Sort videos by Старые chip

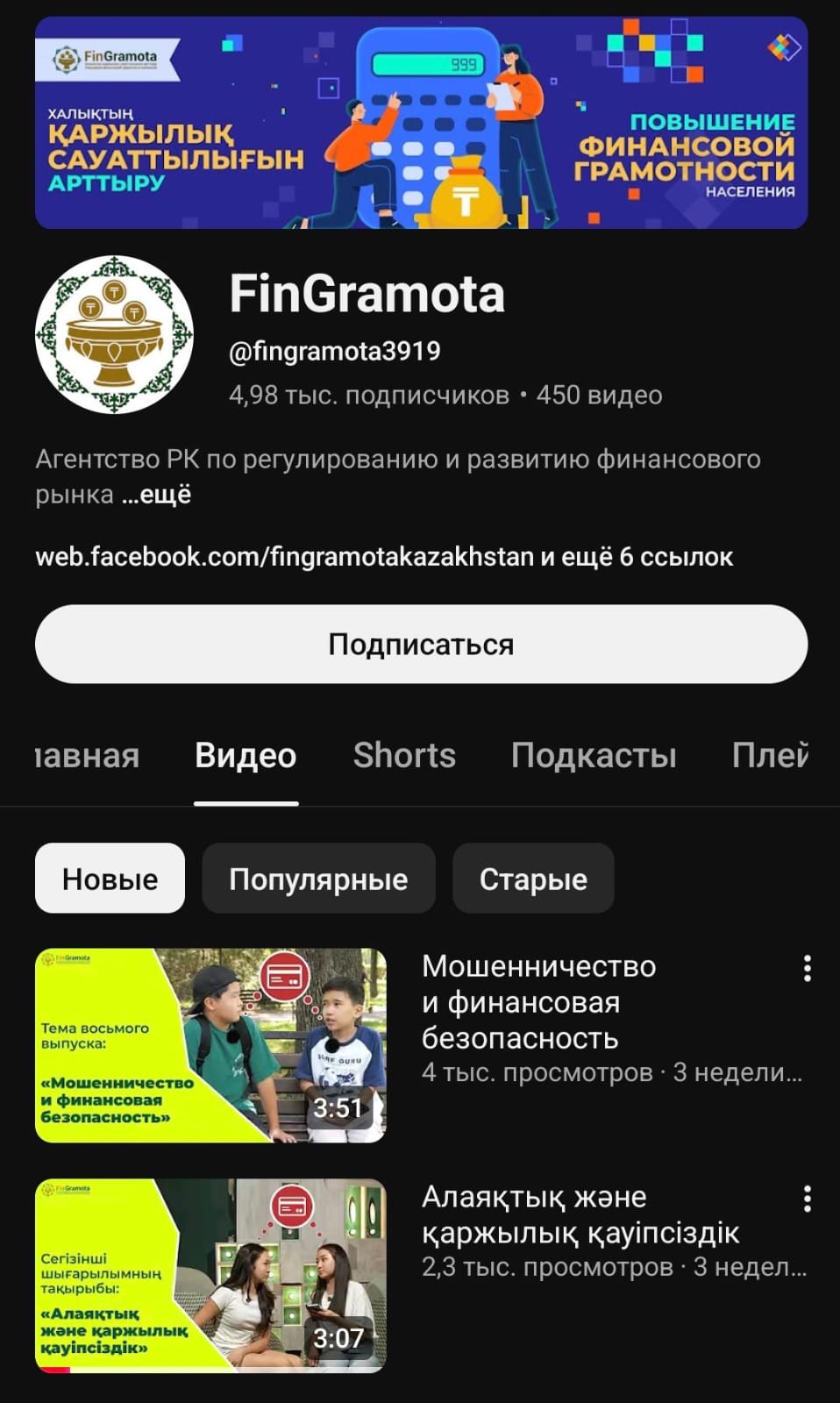tap(533, 879)
